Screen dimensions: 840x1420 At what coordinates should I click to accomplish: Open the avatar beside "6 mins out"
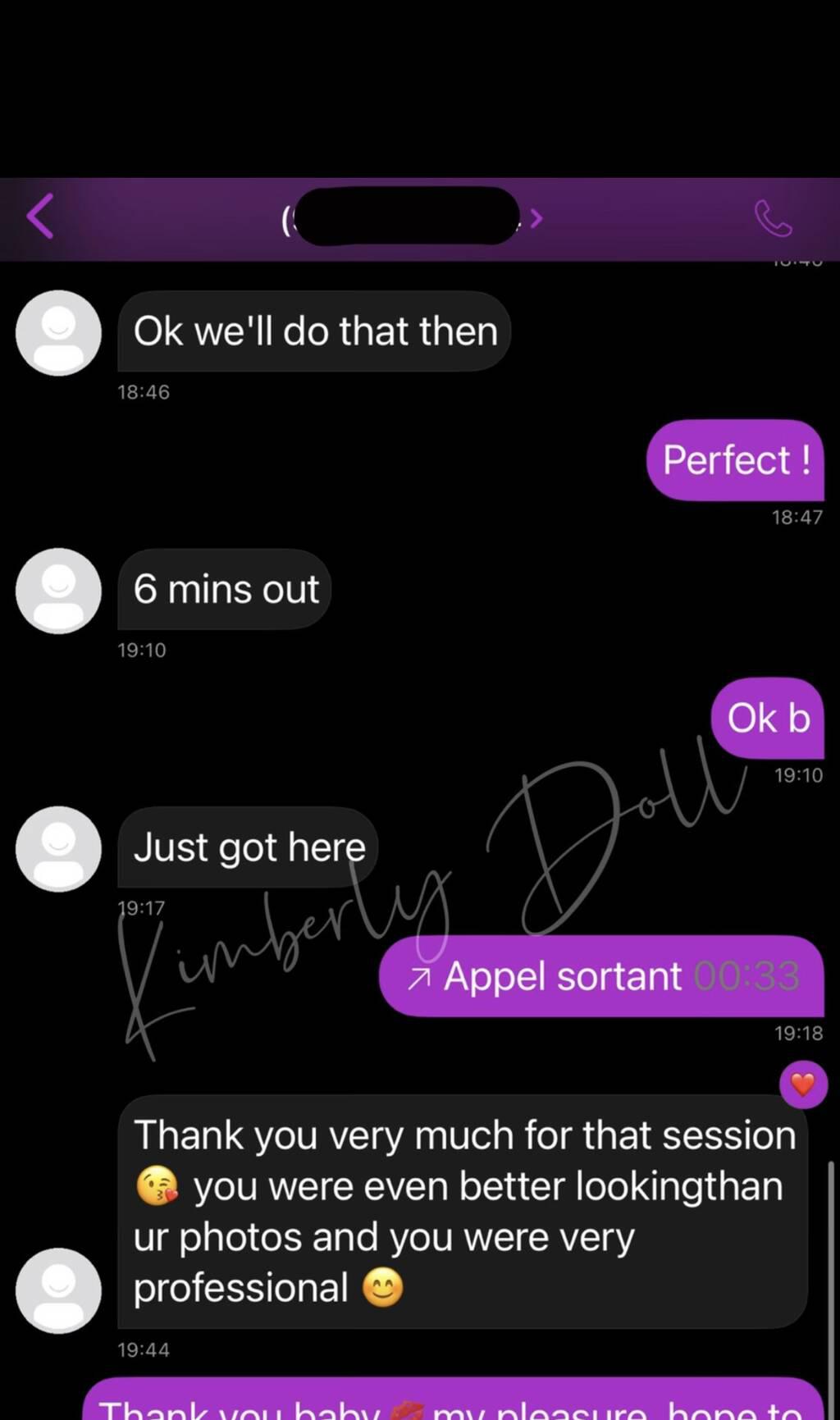pos(58,591)
